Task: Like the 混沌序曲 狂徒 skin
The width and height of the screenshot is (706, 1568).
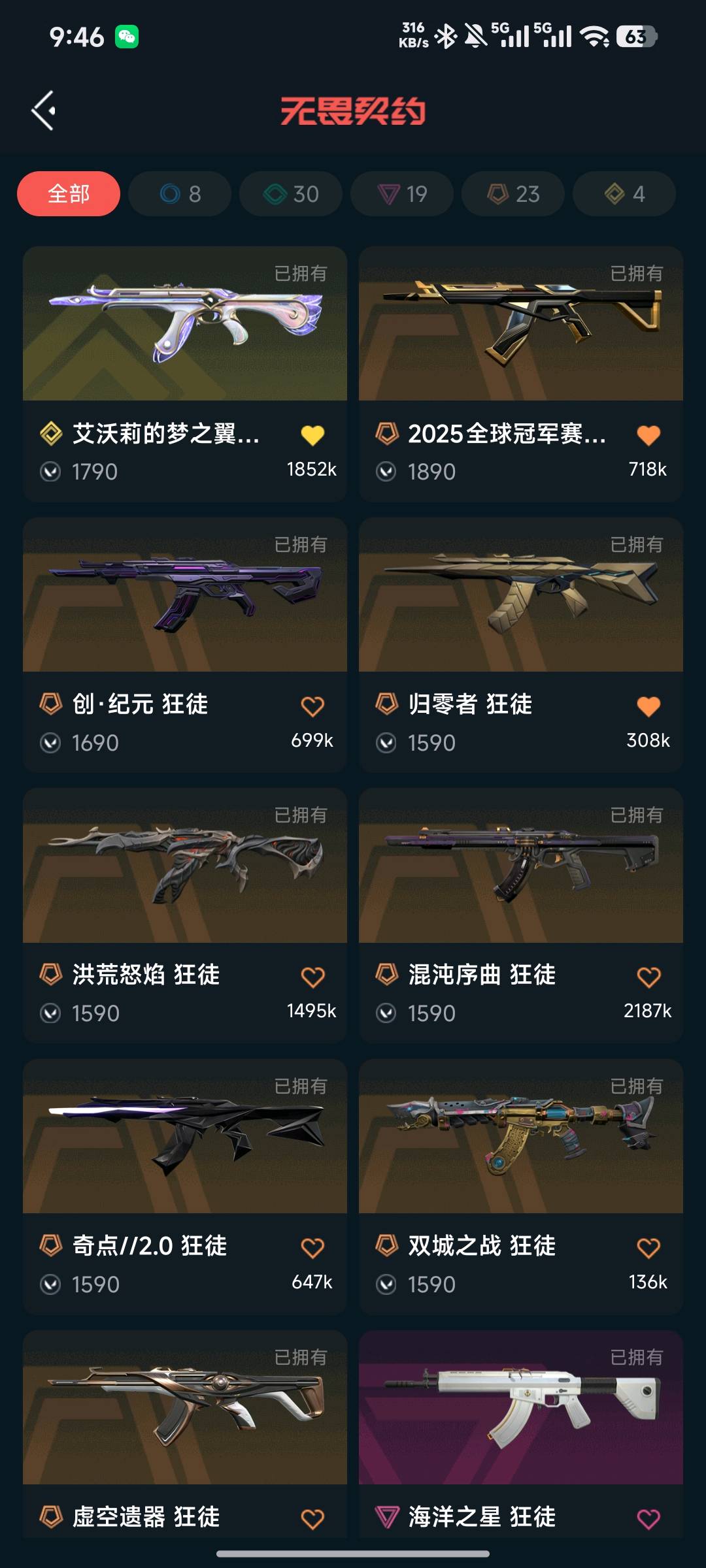Action: pyautogui.click(x=648, y=977)
